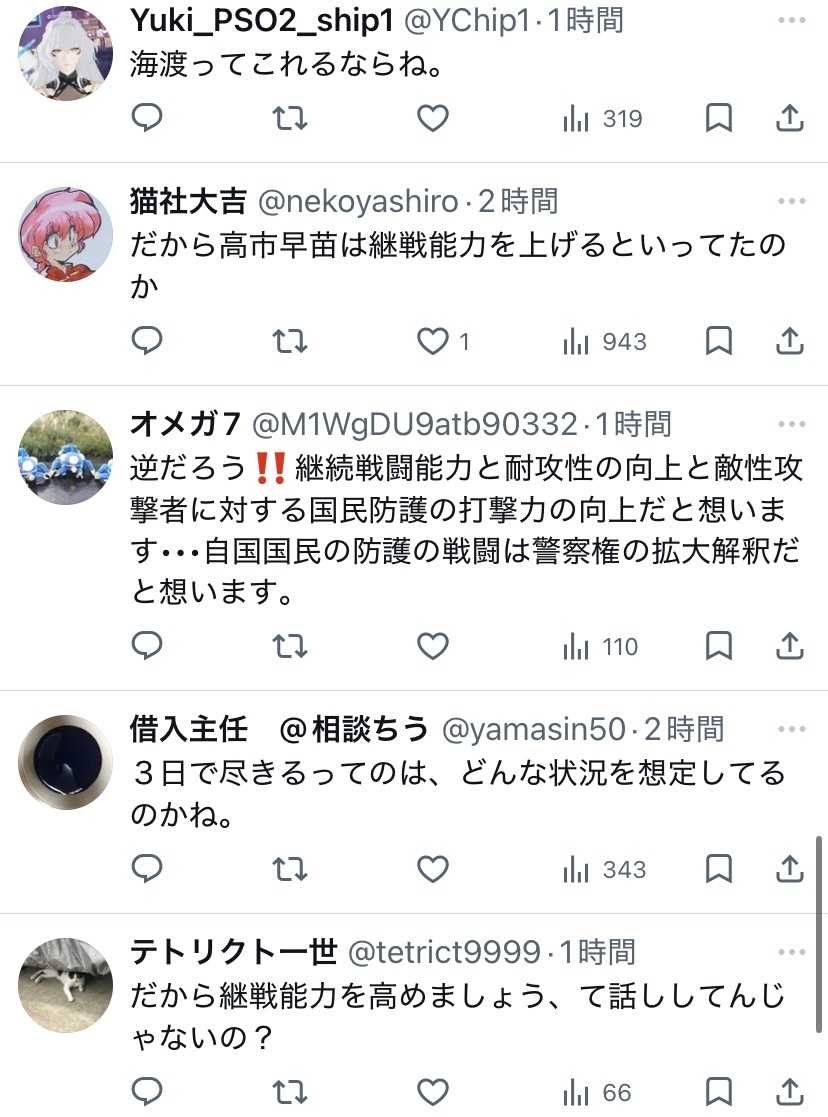Expand options menu on テトリクト一世's tweet

791,953
